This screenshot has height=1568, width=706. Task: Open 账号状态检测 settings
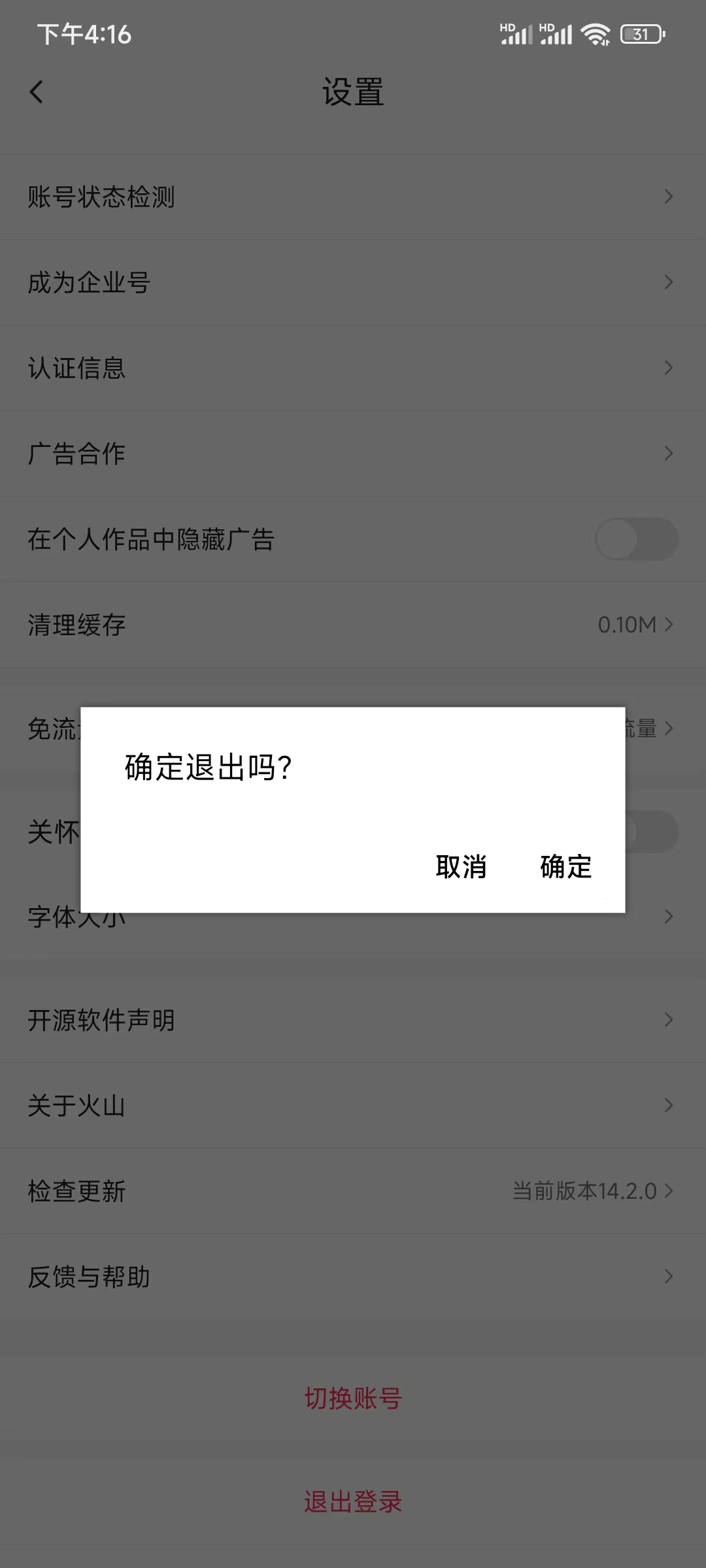[353, 197]
